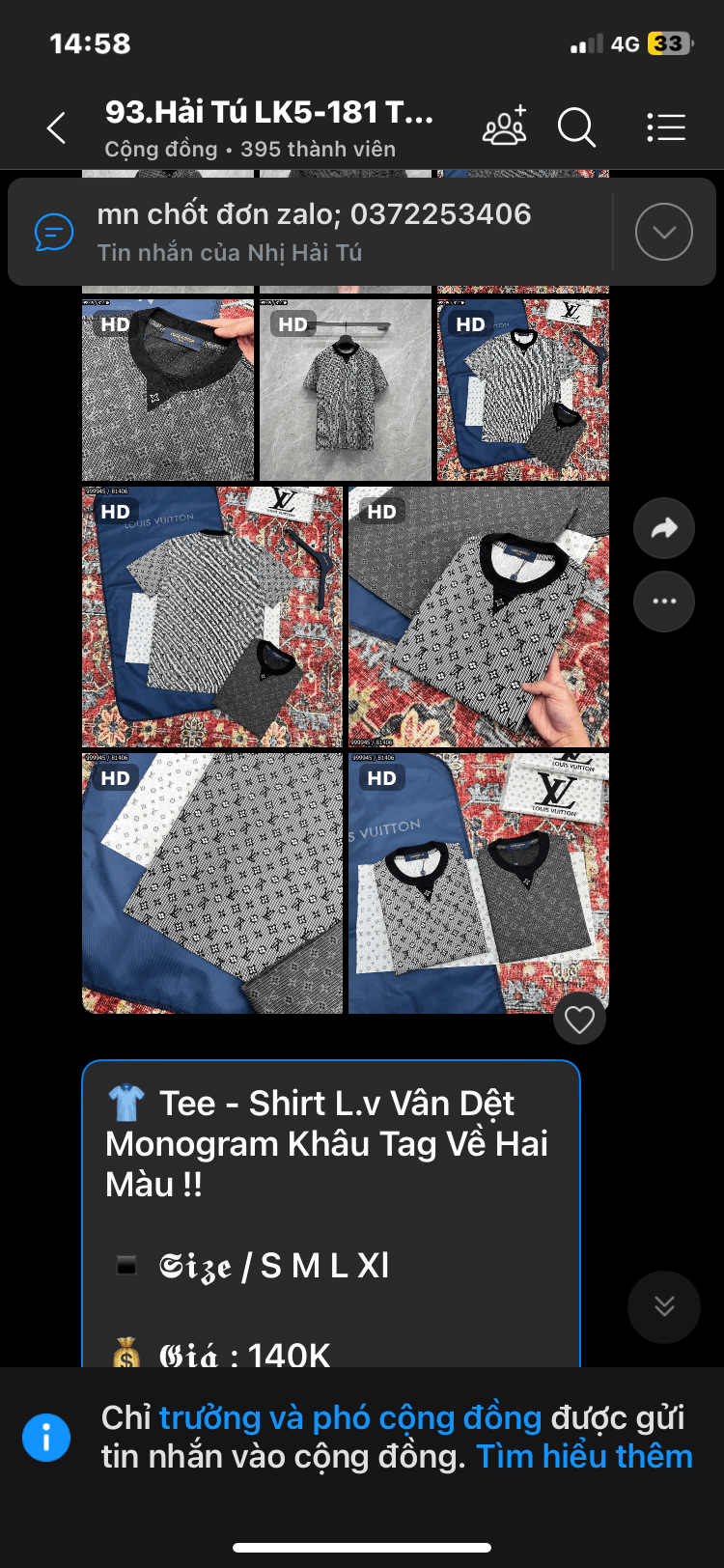Screen dimensions: 724x1568
Task: Jump to latest messages with double chevron
Action: 664,1307
